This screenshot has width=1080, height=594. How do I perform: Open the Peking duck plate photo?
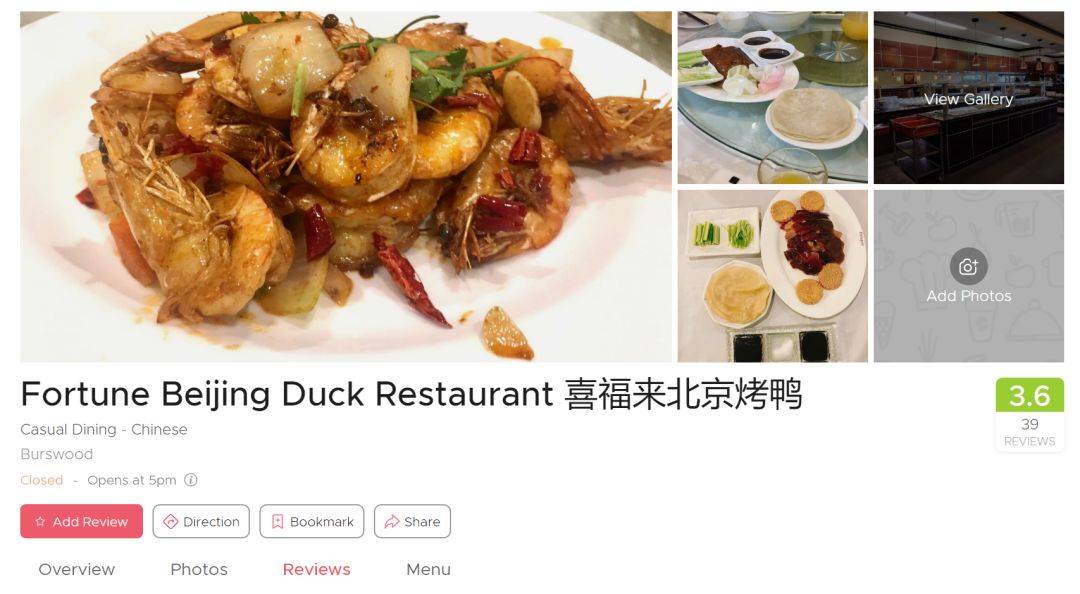click(772, 276)
